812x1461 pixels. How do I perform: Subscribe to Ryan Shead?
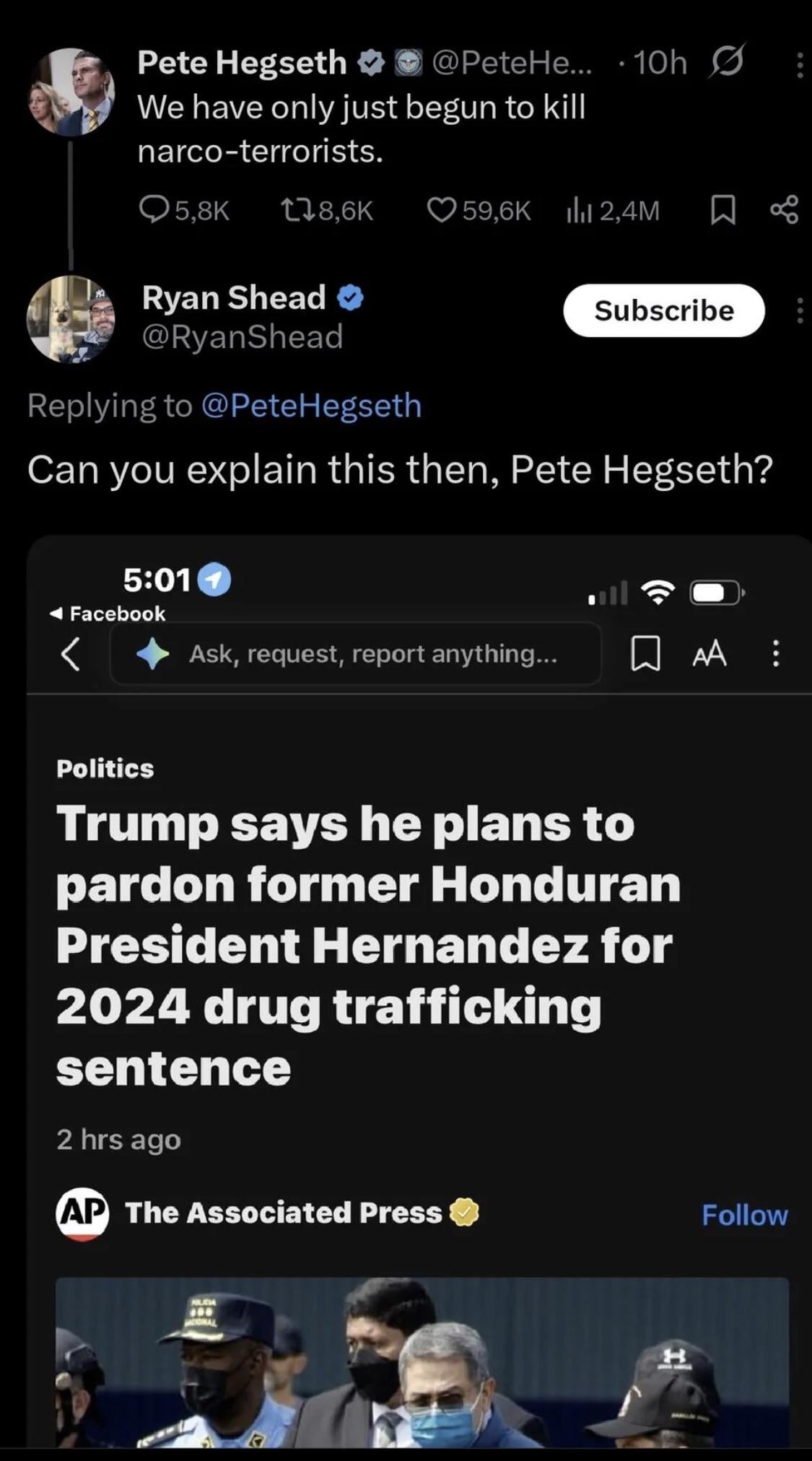point(663,310)
